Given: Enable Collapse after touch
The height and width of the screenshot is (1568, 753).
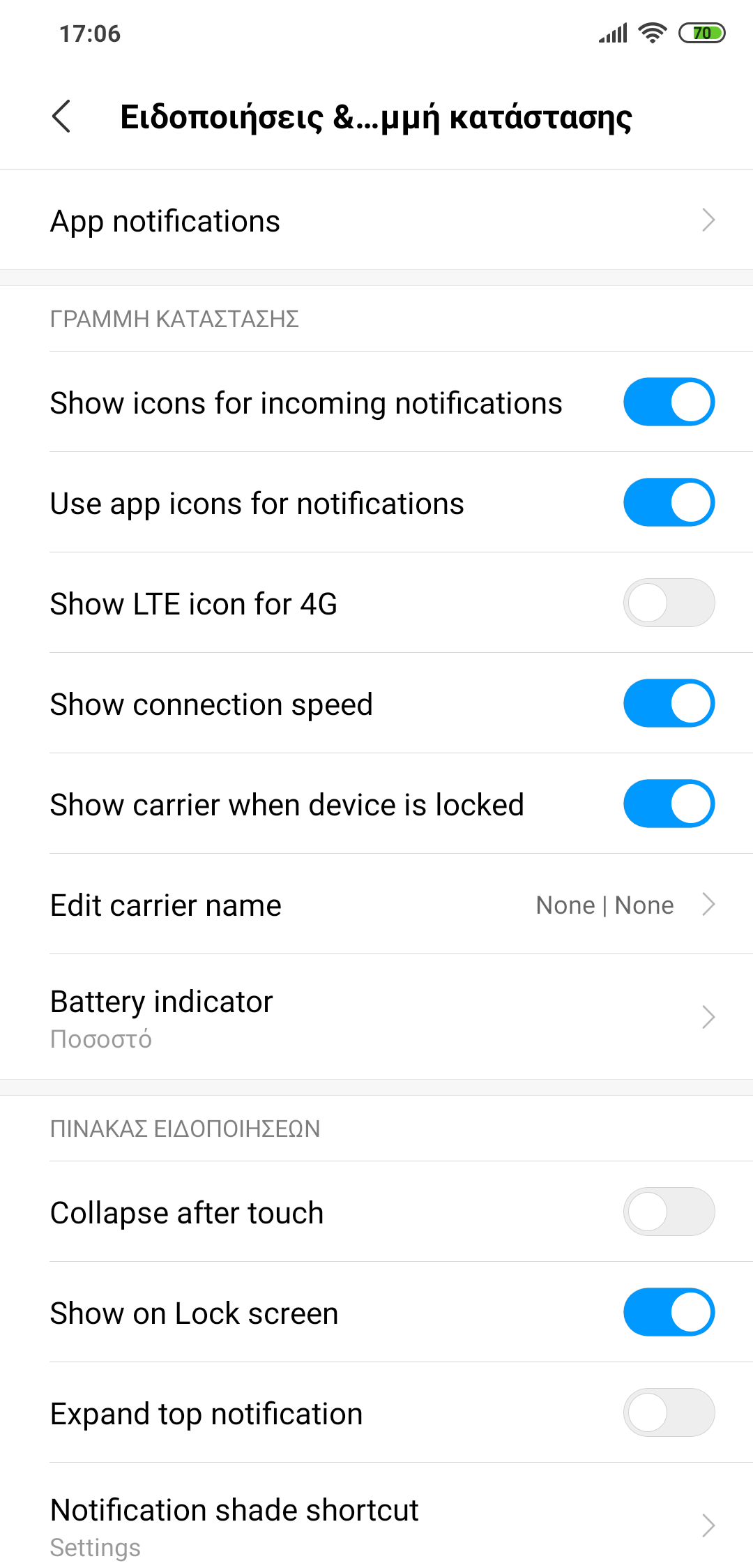Looking at the screenshot, I should [x=668, y=1212].
